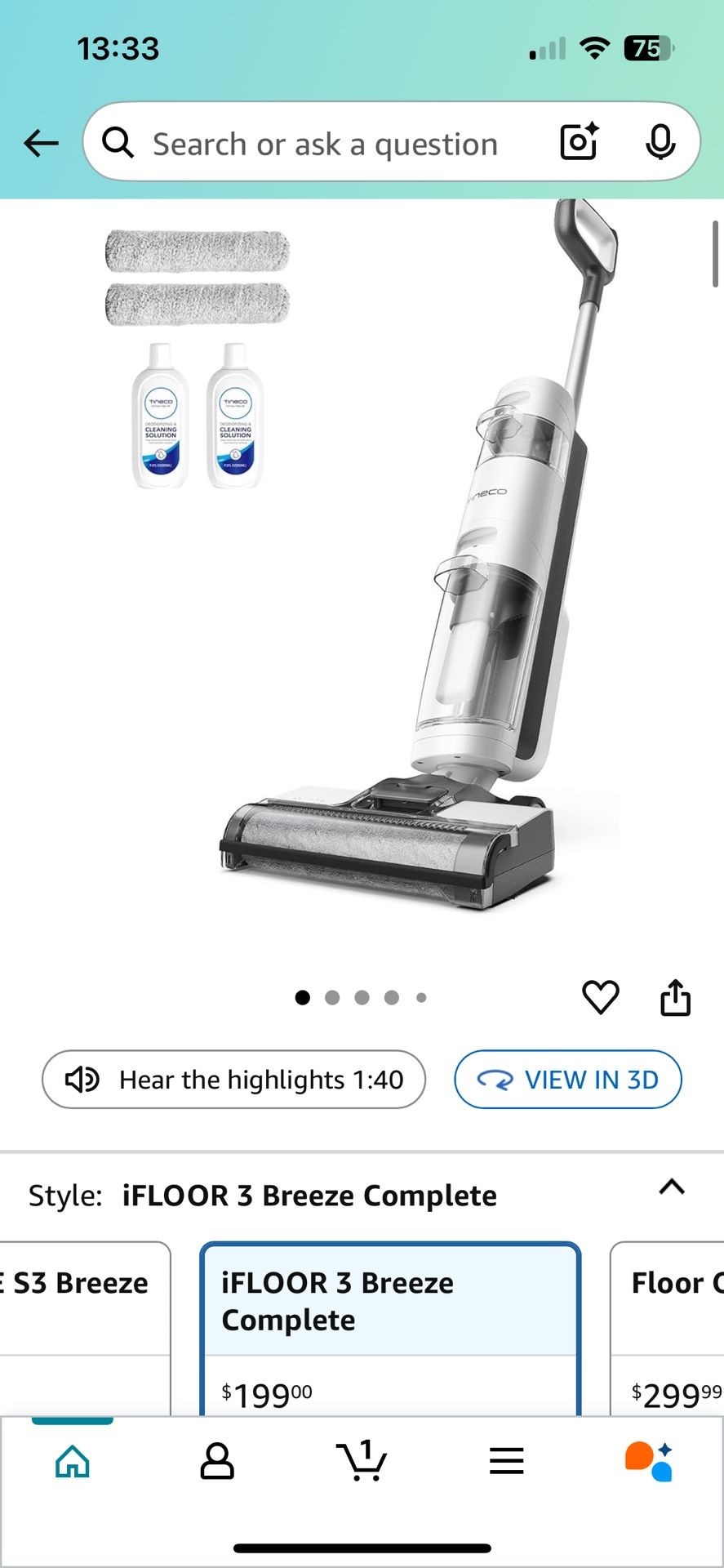Open camera lens search
Viewport: 724px width, 1568px height.
[x=579, y=142]
